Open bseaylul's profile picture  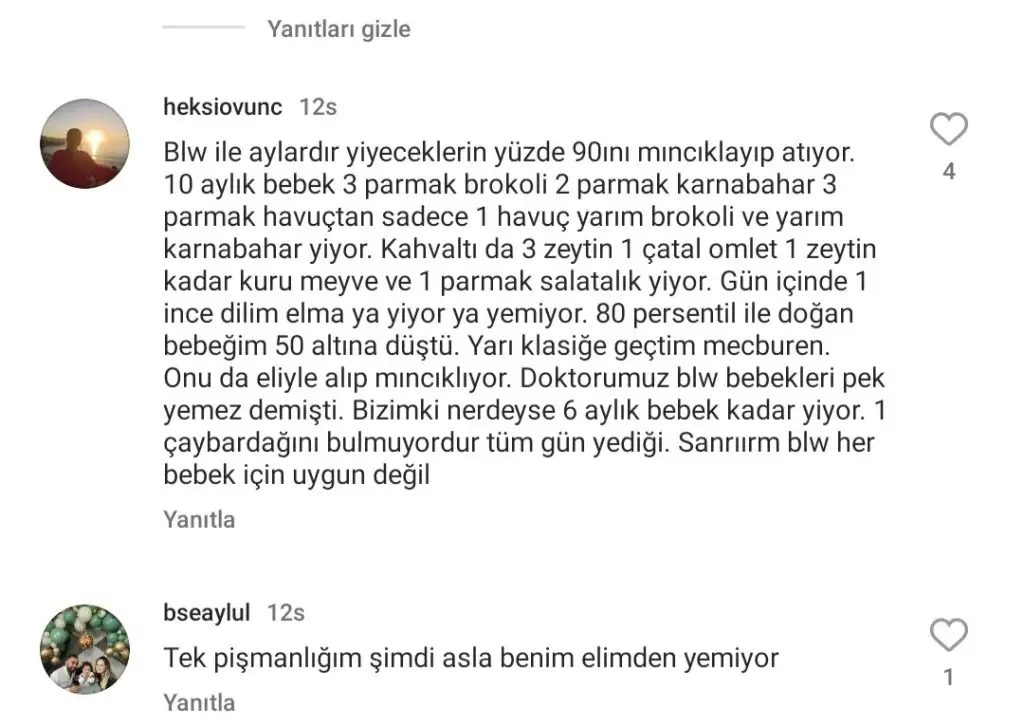tap(85, 649)
